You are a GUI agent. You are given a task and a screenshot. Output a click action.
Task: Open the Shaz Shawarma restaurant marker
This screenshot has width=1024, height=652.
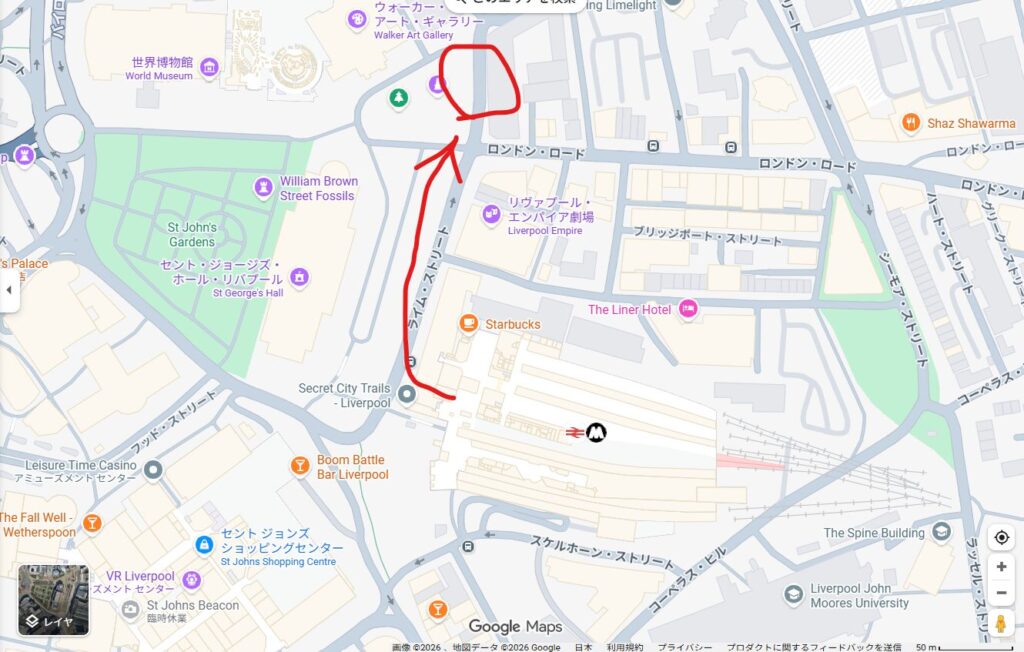[x=910, y=123]
